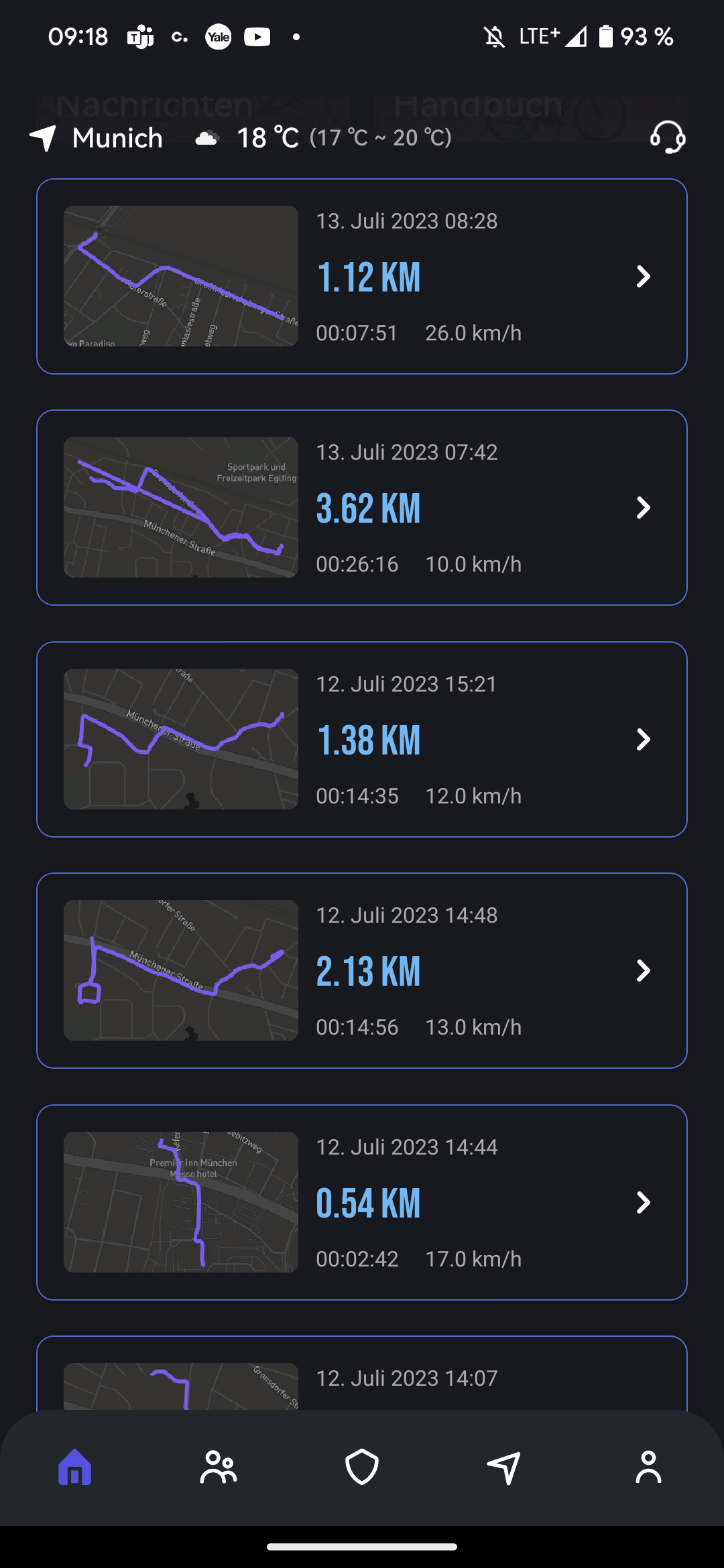724x1568 pixels.
Task: Switch to the navigation arrow tab
Action: (504, 1467)
